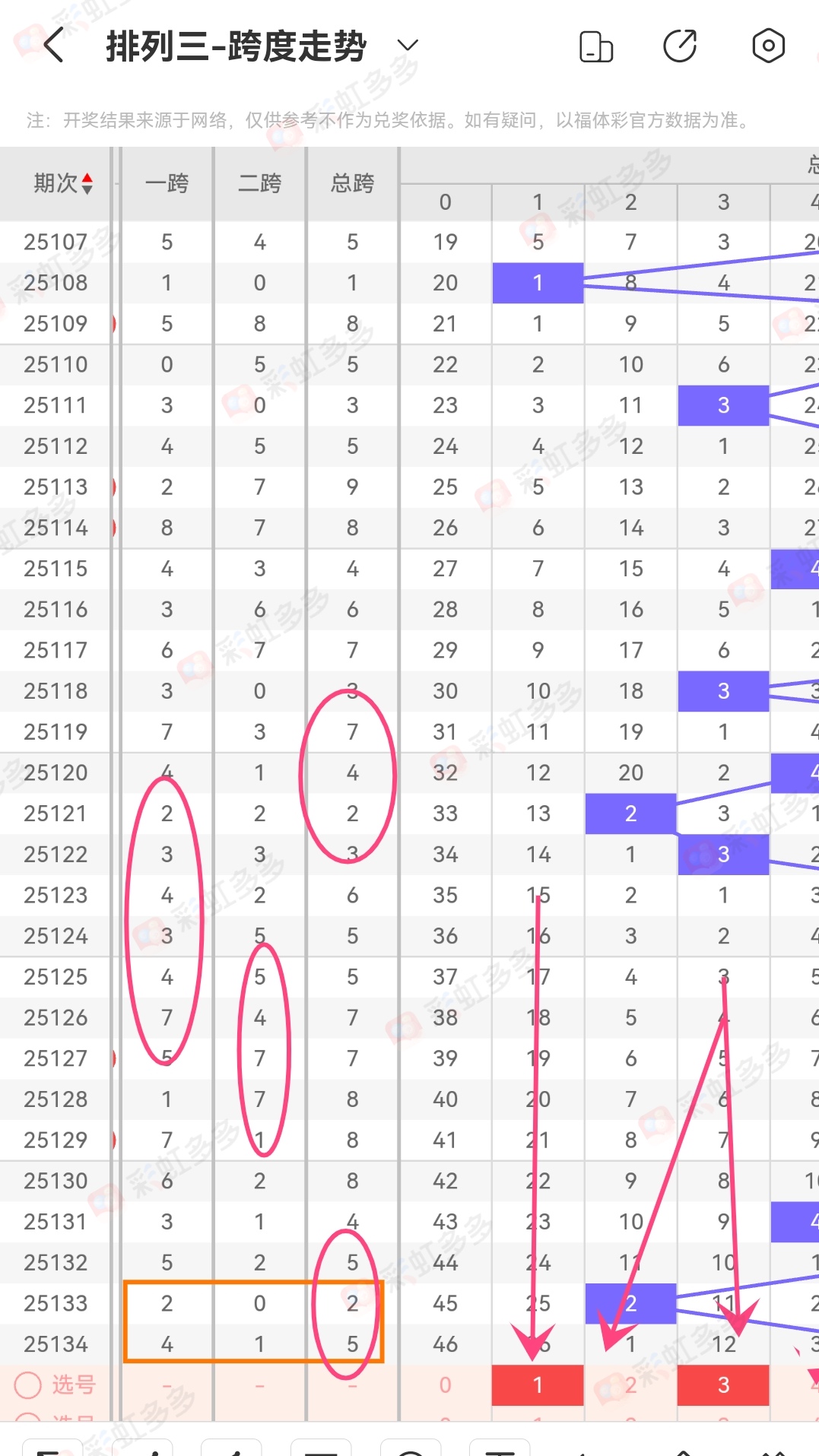Go back from the 跨度走势 chart
Viewport: 819px width, 1456px height.
(53, 46)
